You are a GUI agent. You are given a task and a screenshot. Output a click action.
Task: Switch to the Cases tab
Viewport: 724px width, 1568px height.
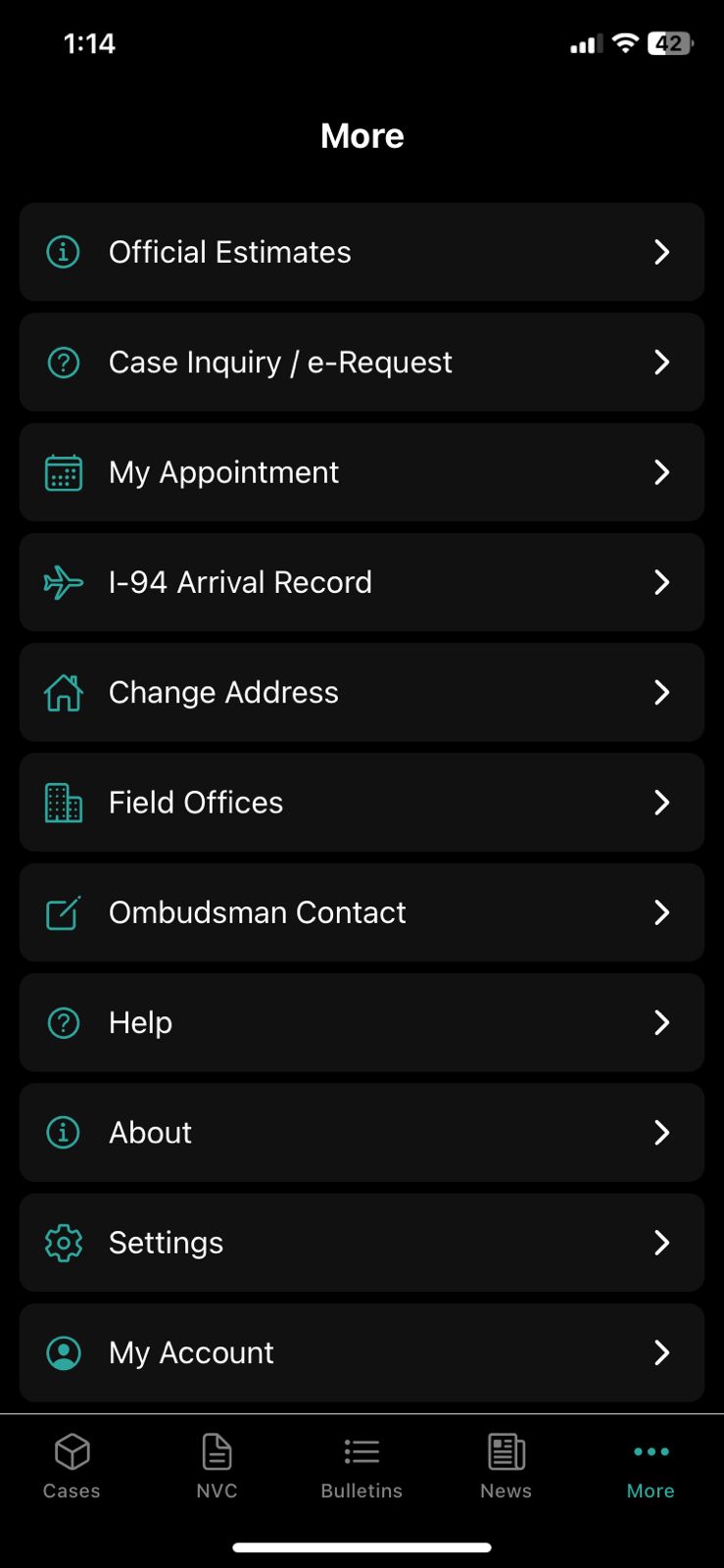pos(71,1465)
